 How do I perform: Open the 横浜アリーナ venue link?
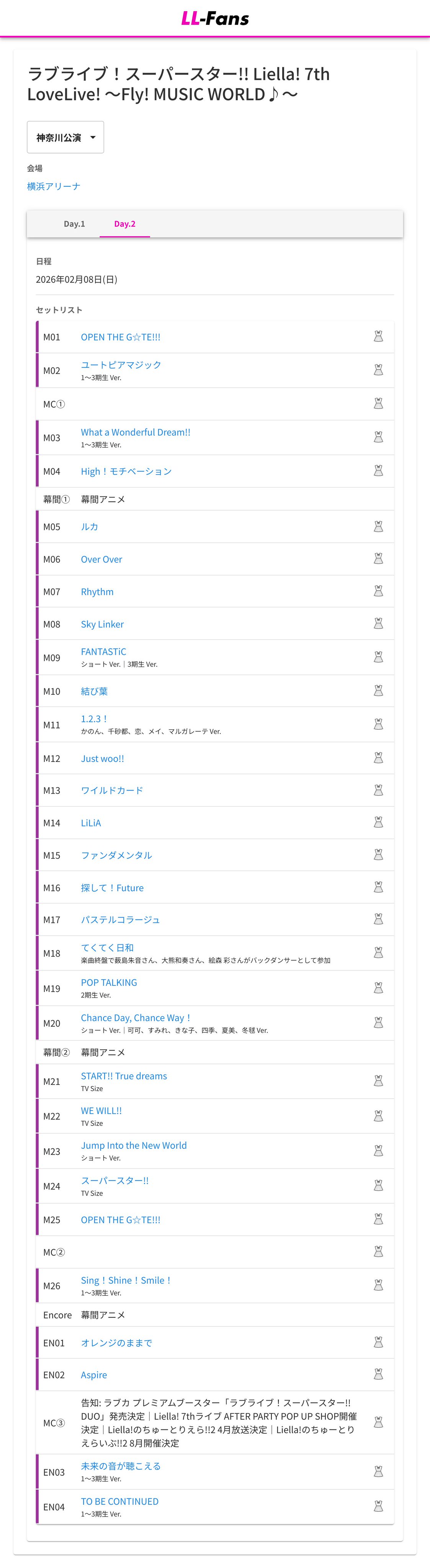[54, 186]
